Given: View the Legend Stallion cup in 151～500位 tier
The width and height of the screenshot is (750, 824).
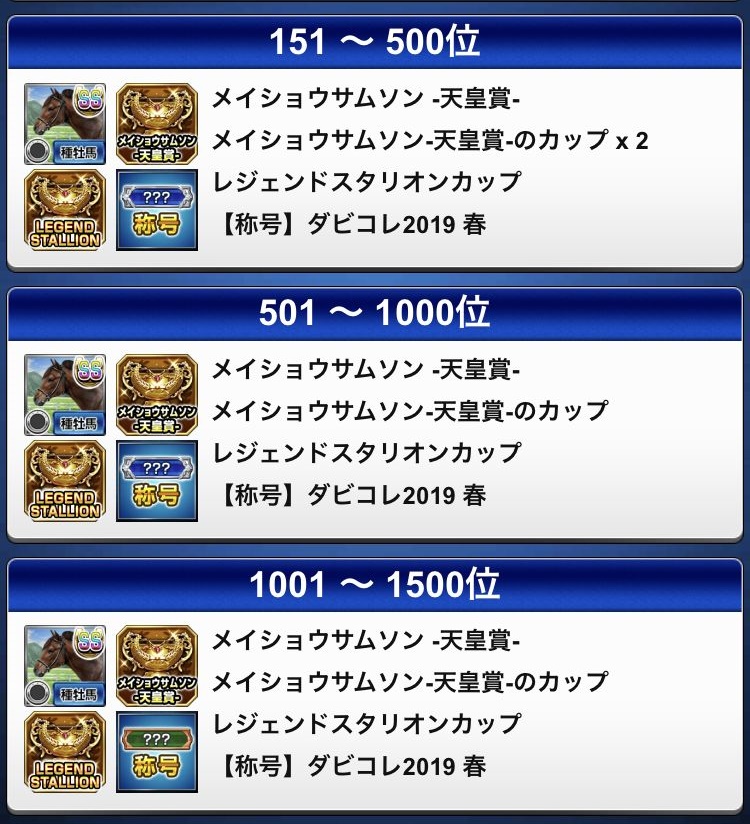Looking at the screenshot, I should tap(65, 210).
